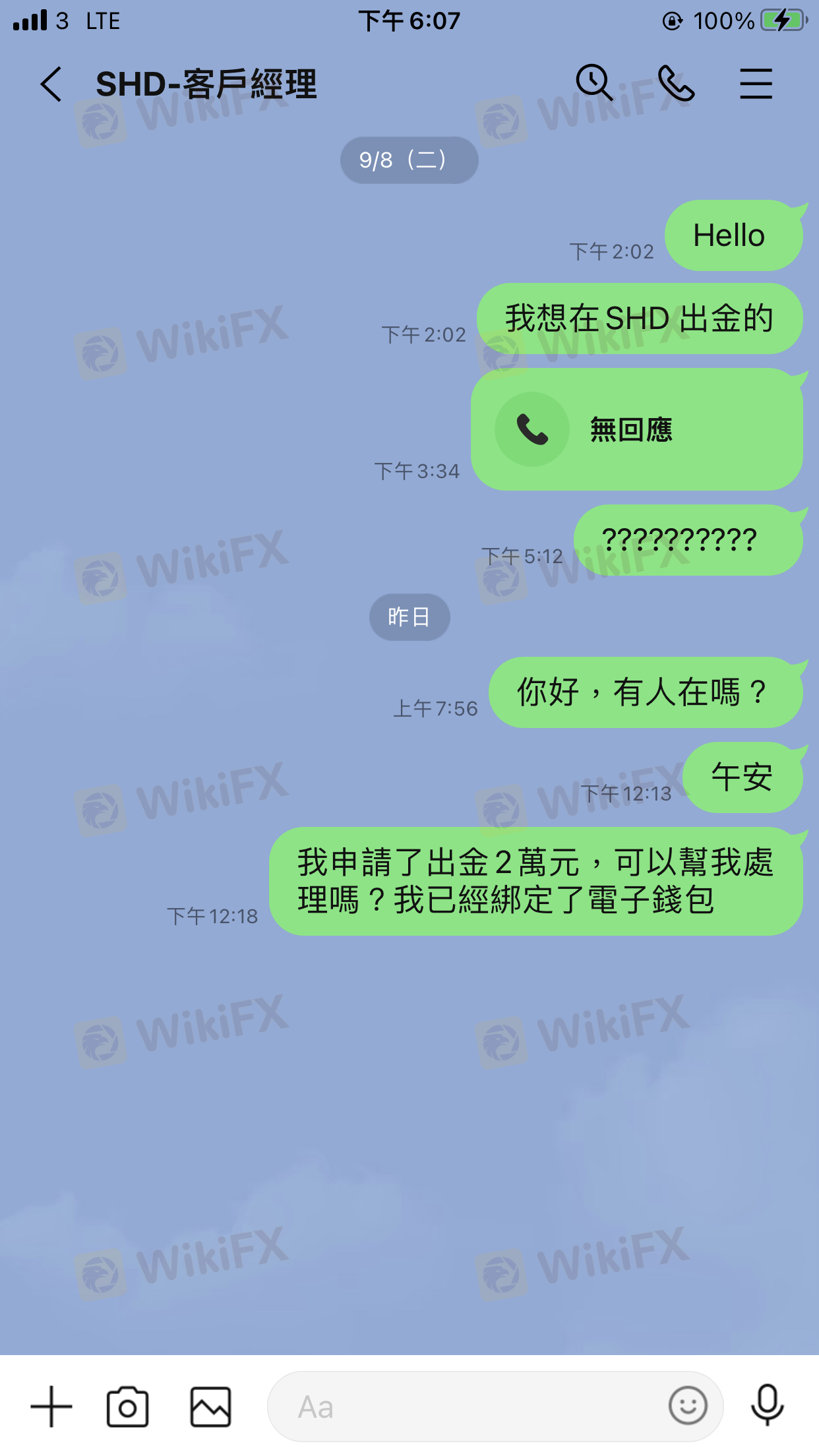Open the plus attachments menu

pos(51,1406)
